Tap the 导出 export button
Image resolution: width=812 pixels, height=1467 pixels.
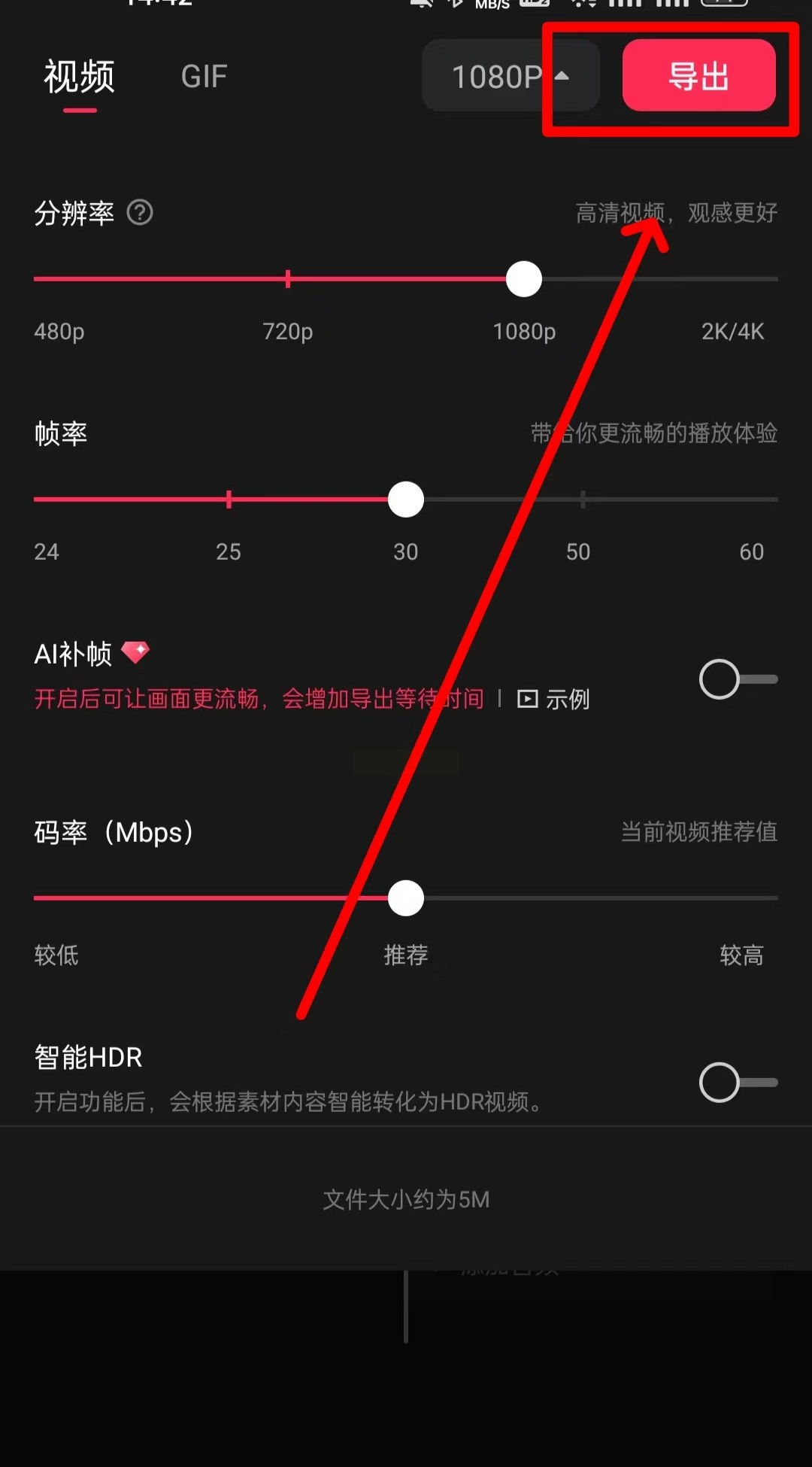(698, 76)
